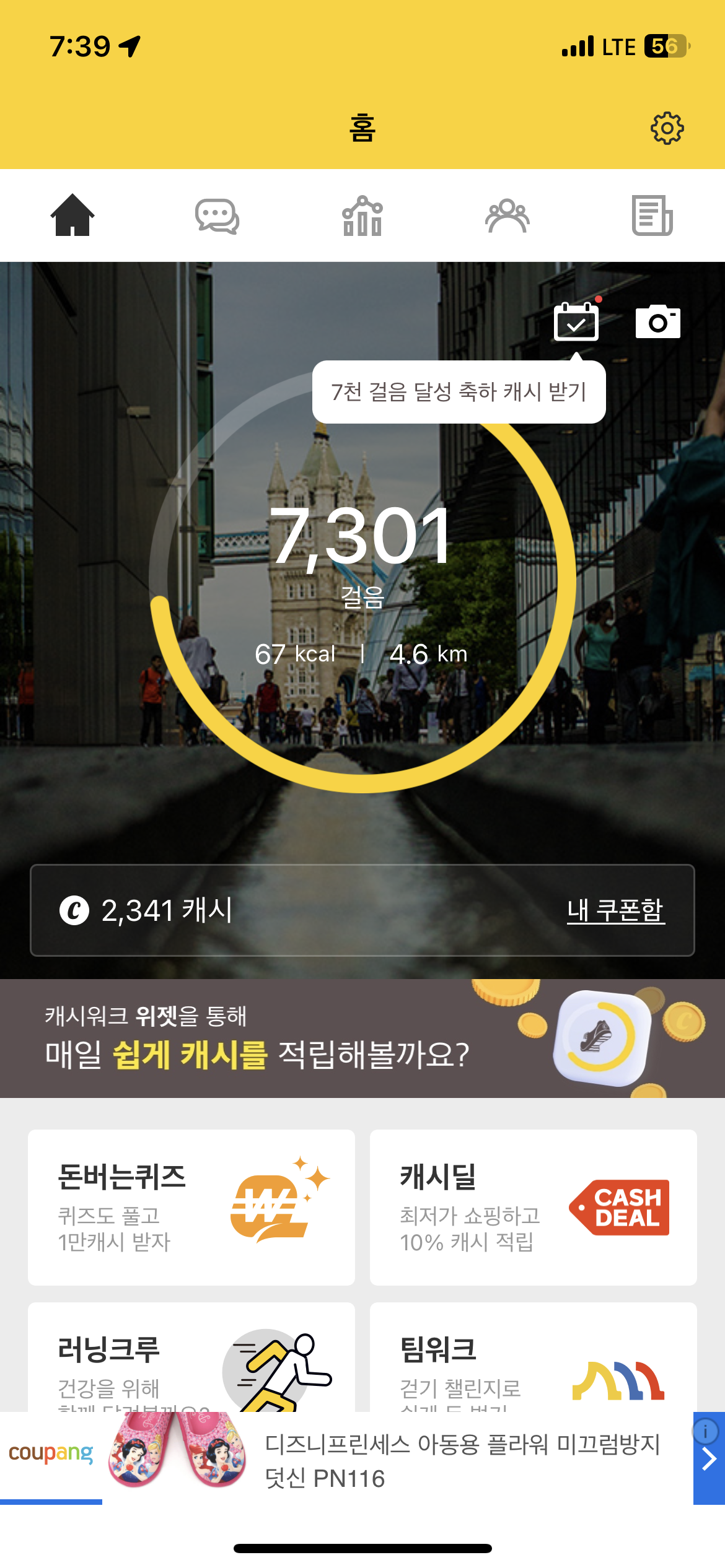Open the camera icon

658,321
